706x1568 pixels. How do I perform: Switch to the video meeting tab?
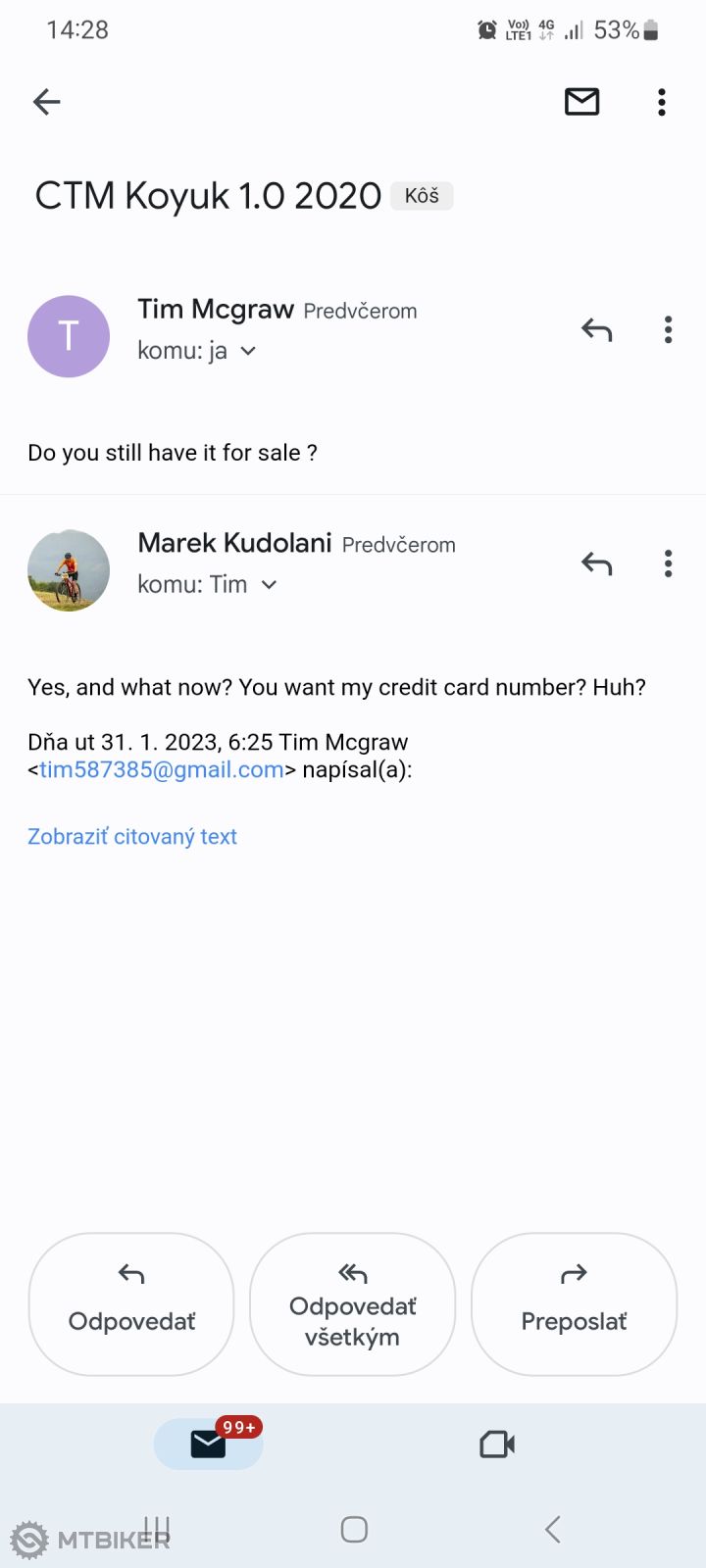point(497,1445)
